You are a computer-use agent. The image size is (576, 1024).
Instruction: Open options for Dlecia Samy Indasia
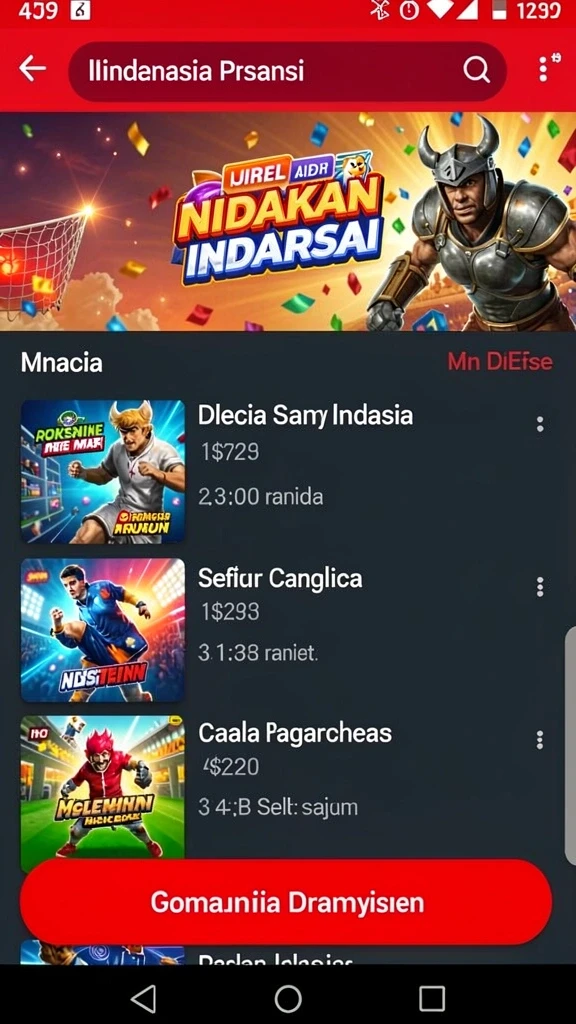tap(540, 424)
